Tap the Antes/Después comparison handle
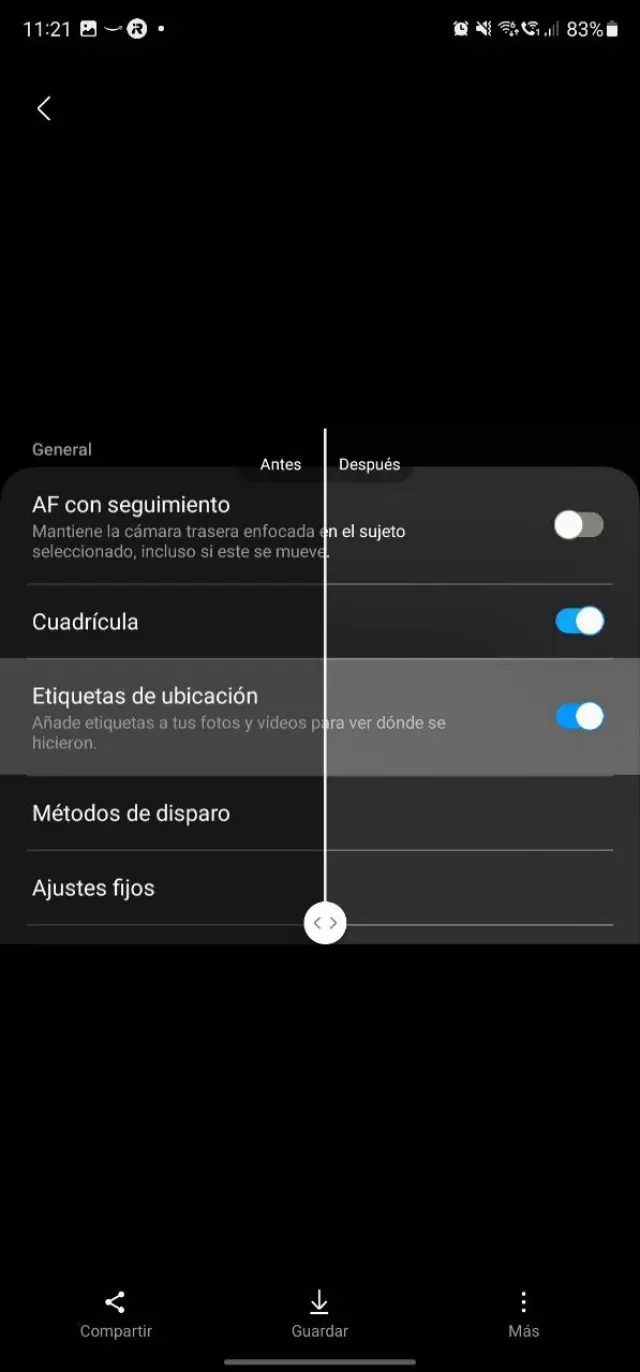Viewport: 640px width, 1372px height. point(325,923)
